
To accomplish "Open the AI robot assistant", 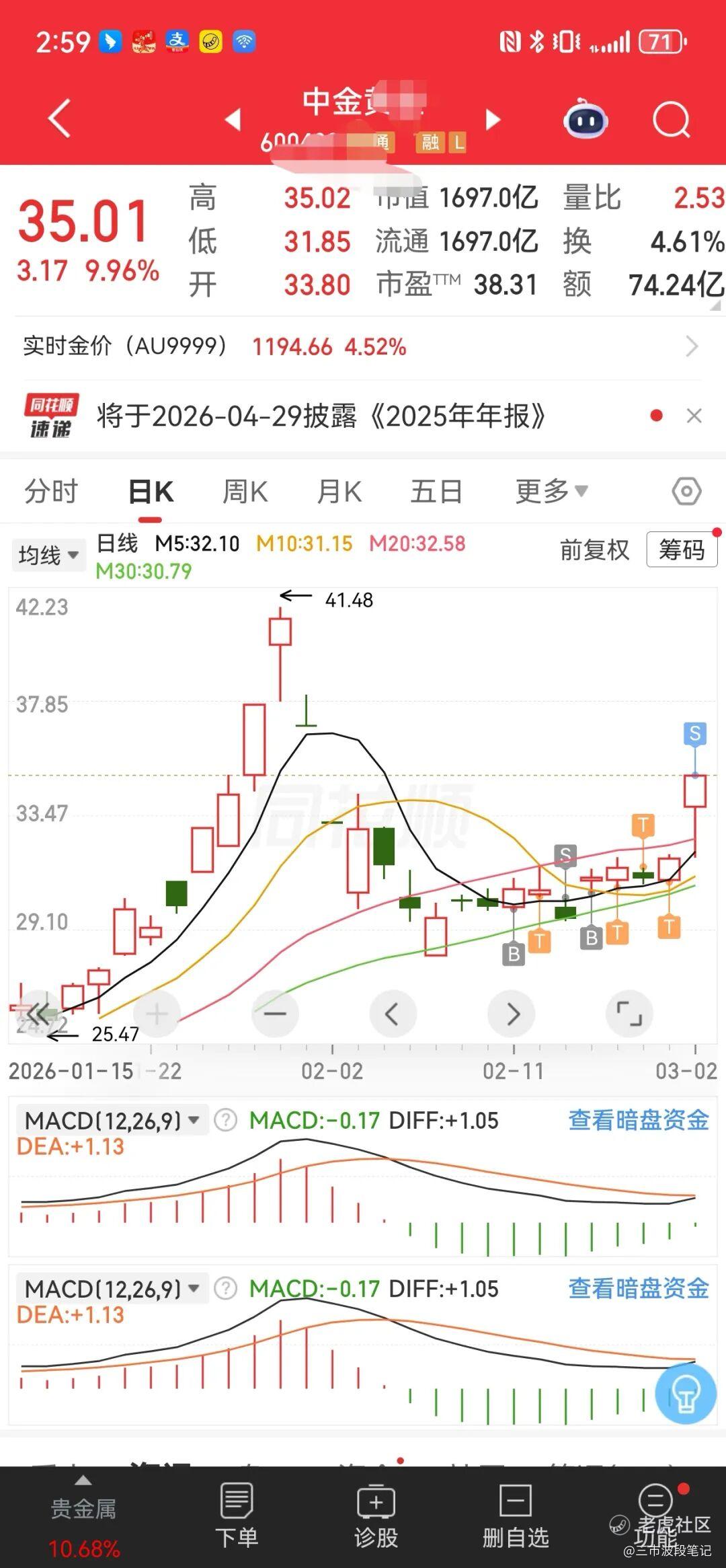I will tap(585, 120).
